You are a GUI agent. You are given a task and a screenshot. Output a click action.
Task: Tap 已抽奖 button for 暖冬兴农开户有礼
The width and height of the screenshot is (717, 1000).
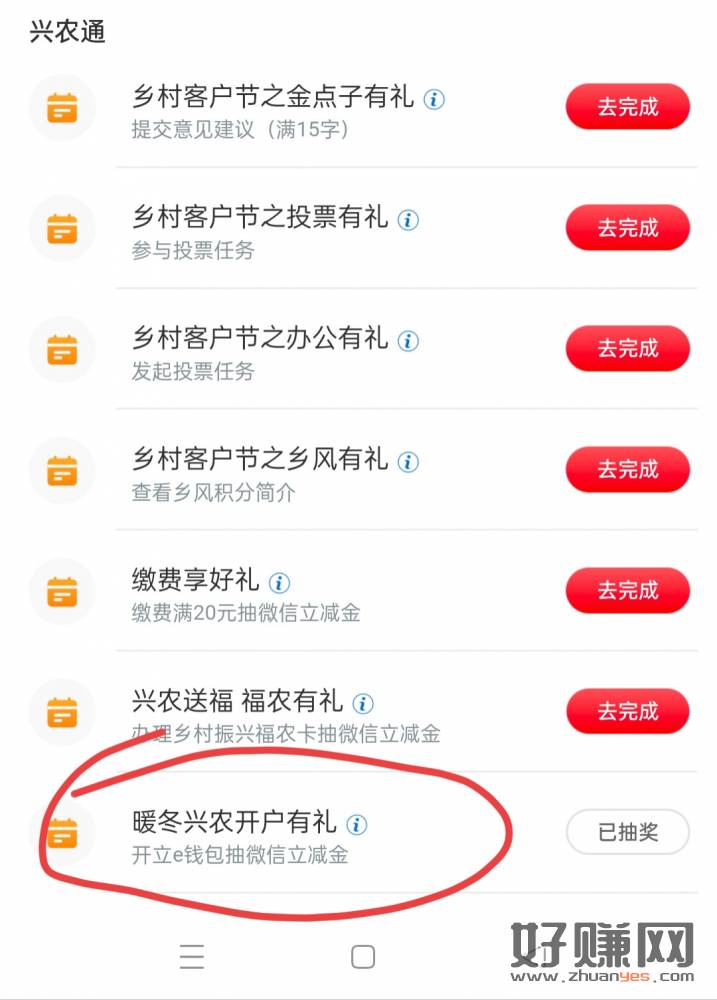(x=627, y=832)
